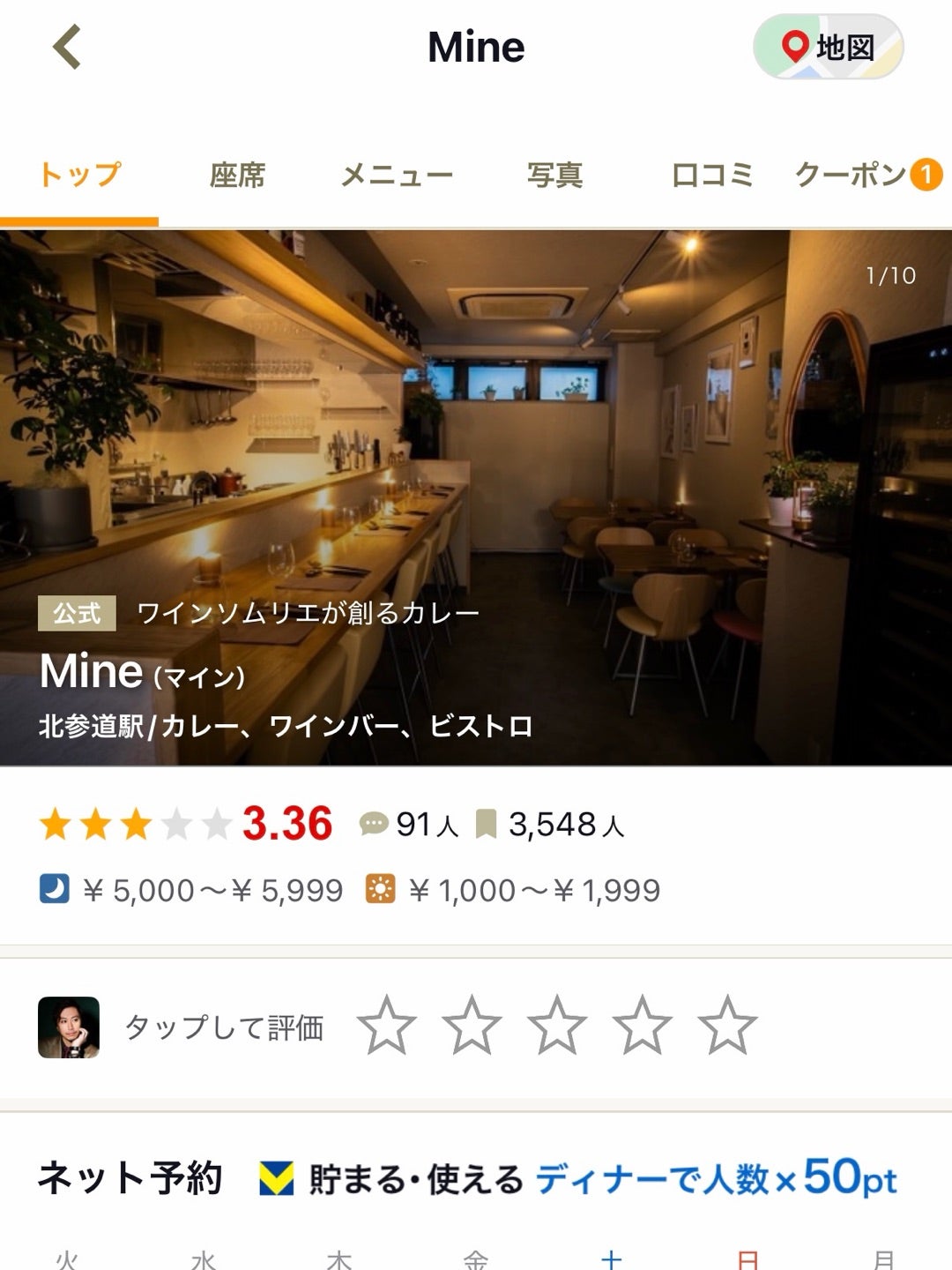
Task: Go back using the top-left arrow
Action: 67,47
